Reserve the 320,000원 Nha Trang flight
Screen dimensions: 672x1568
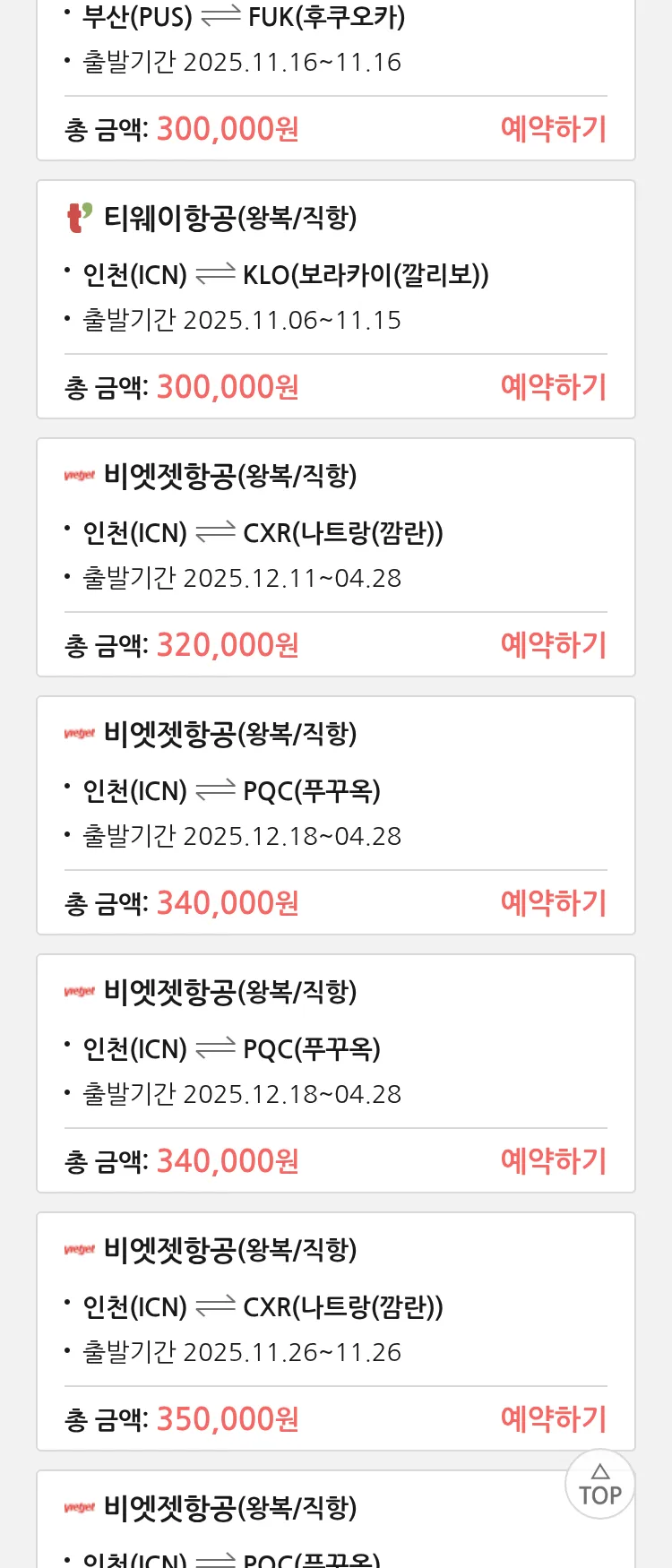[x=553, y=645]
